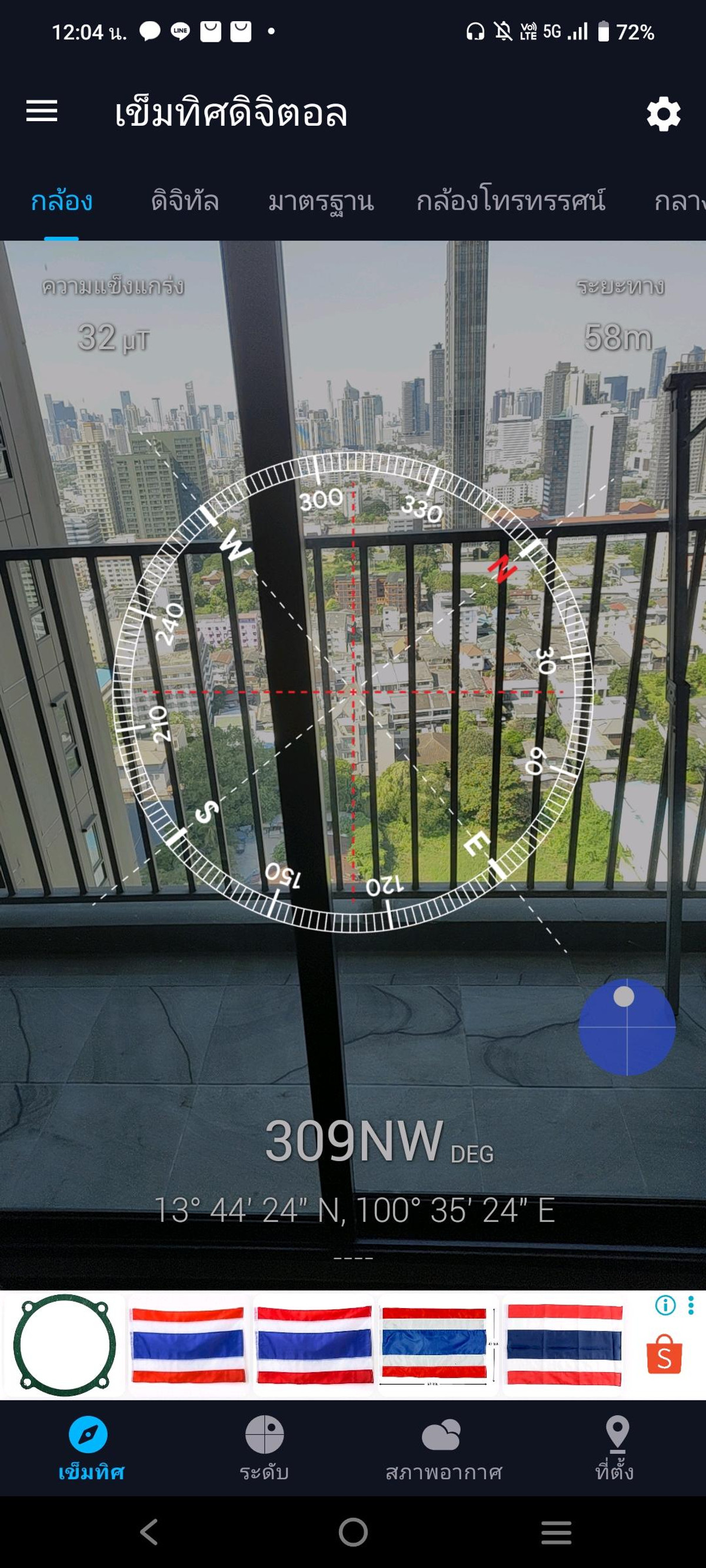706x1568 pixels.
Task: Select the กล้องโทรทรรศน์ tab
Action: point(511,202)
